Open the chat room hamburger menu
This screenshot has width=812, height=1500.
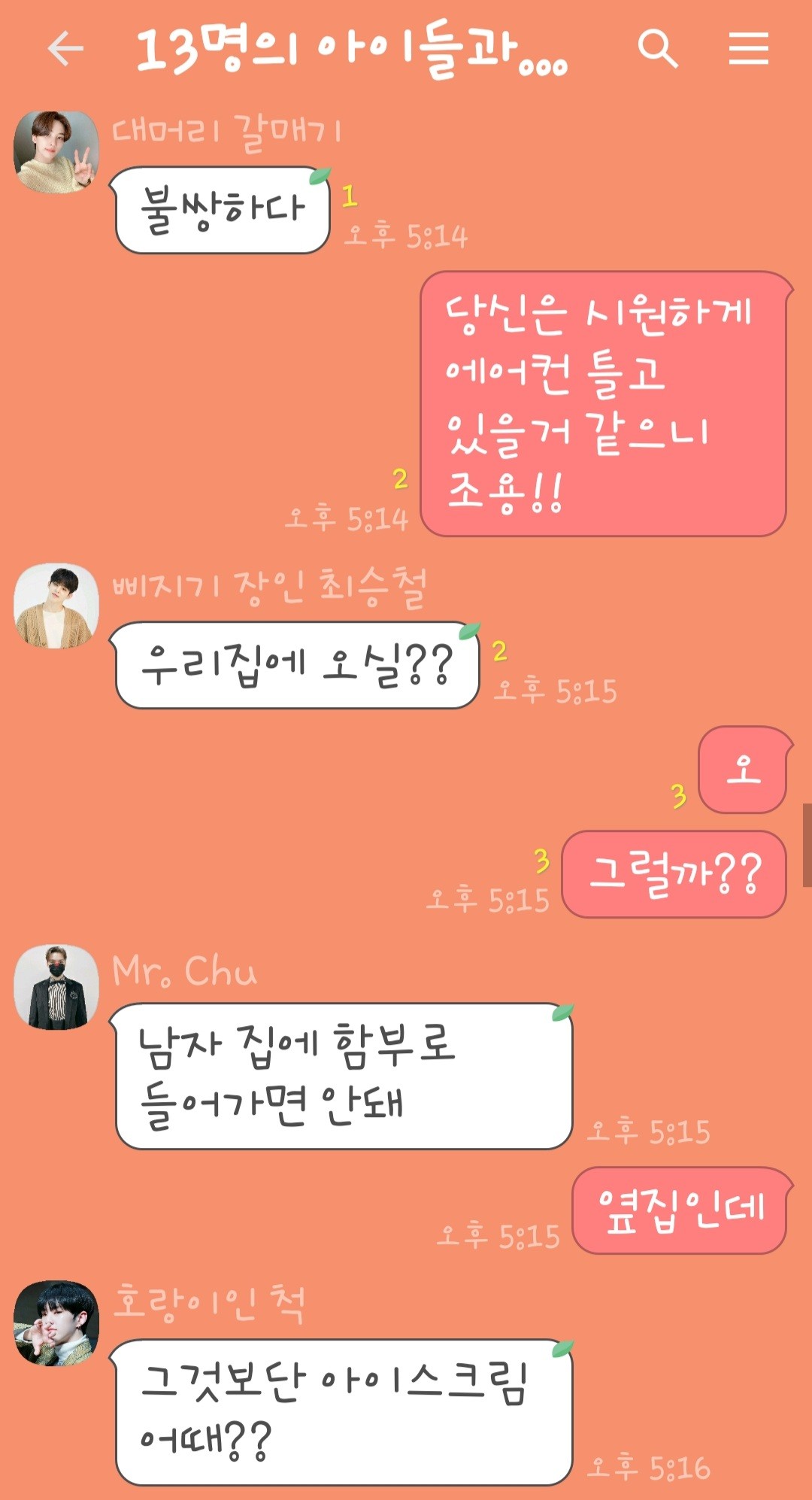(748, 50)
